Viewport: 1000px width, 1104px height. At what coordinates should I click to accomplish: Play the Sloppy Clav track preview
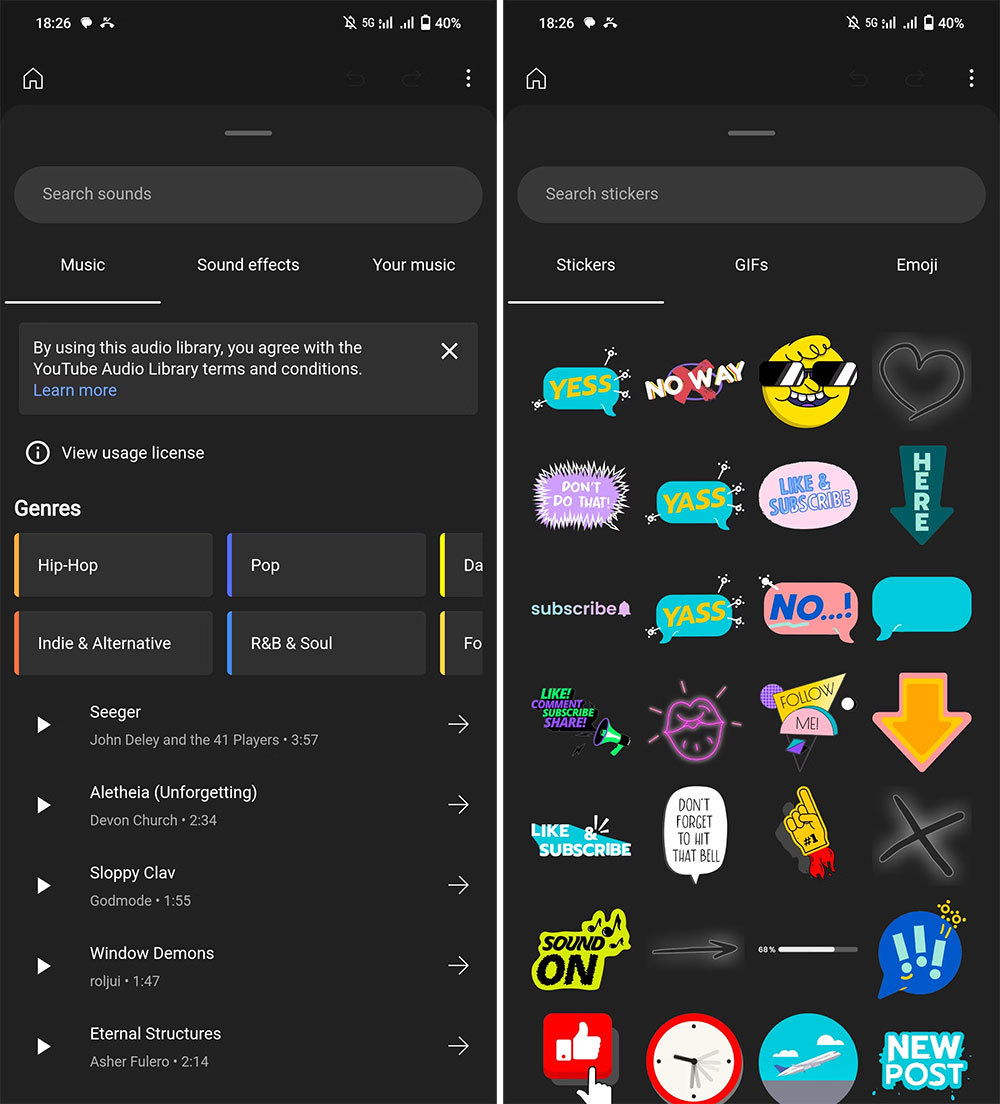[x=44, y=886]
